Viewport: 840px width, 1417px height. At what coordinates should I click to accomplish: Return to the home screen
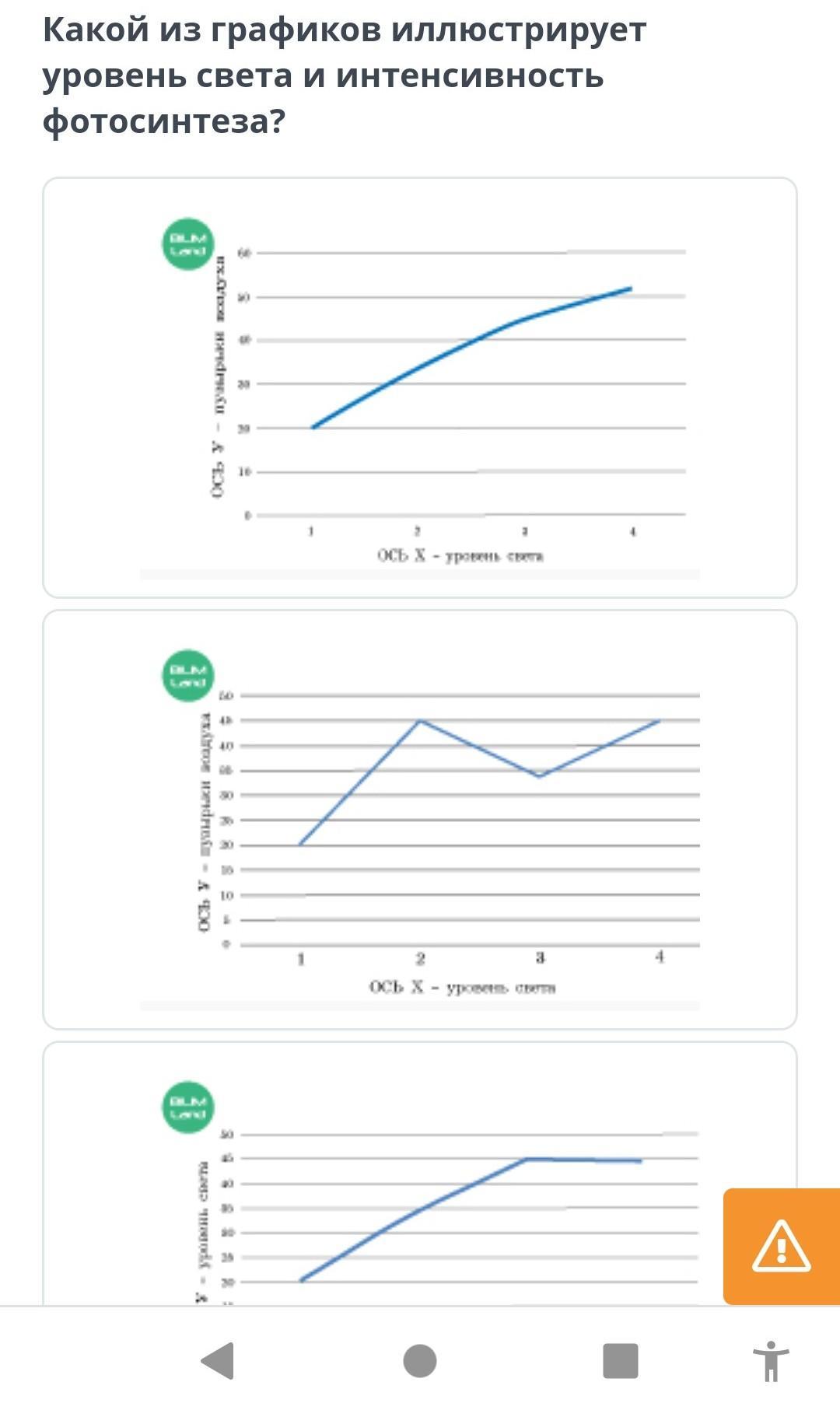pyautogui.click(x=420, y=1361)
